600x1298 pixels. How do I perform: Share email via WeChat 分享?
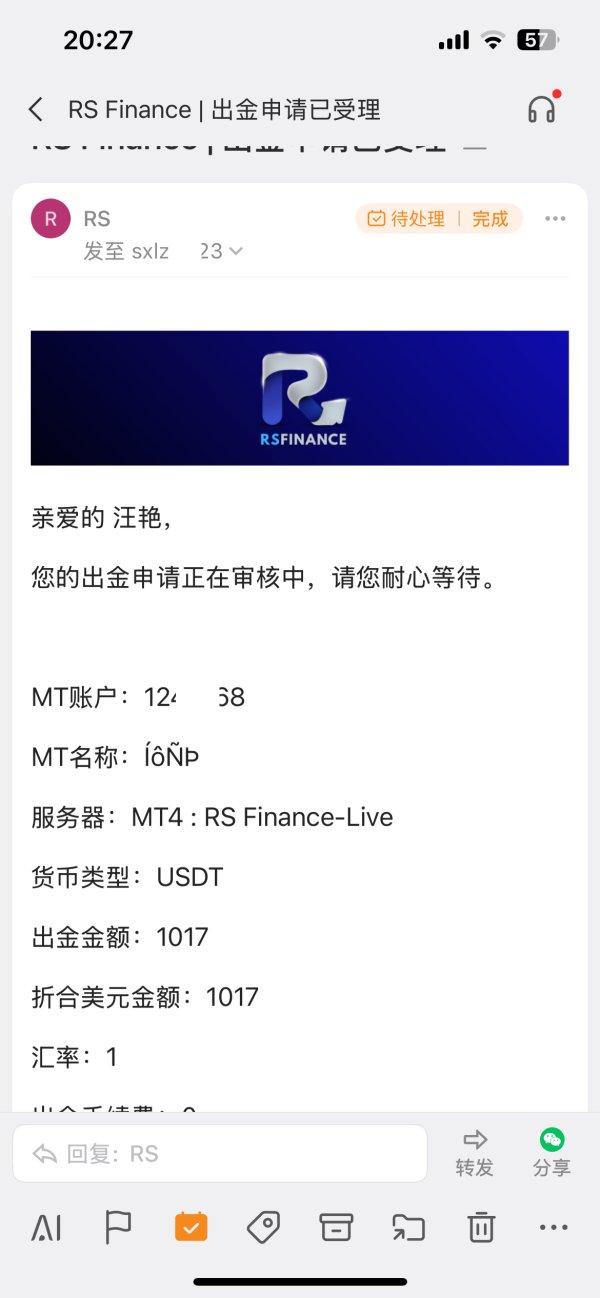point(552,1152)
